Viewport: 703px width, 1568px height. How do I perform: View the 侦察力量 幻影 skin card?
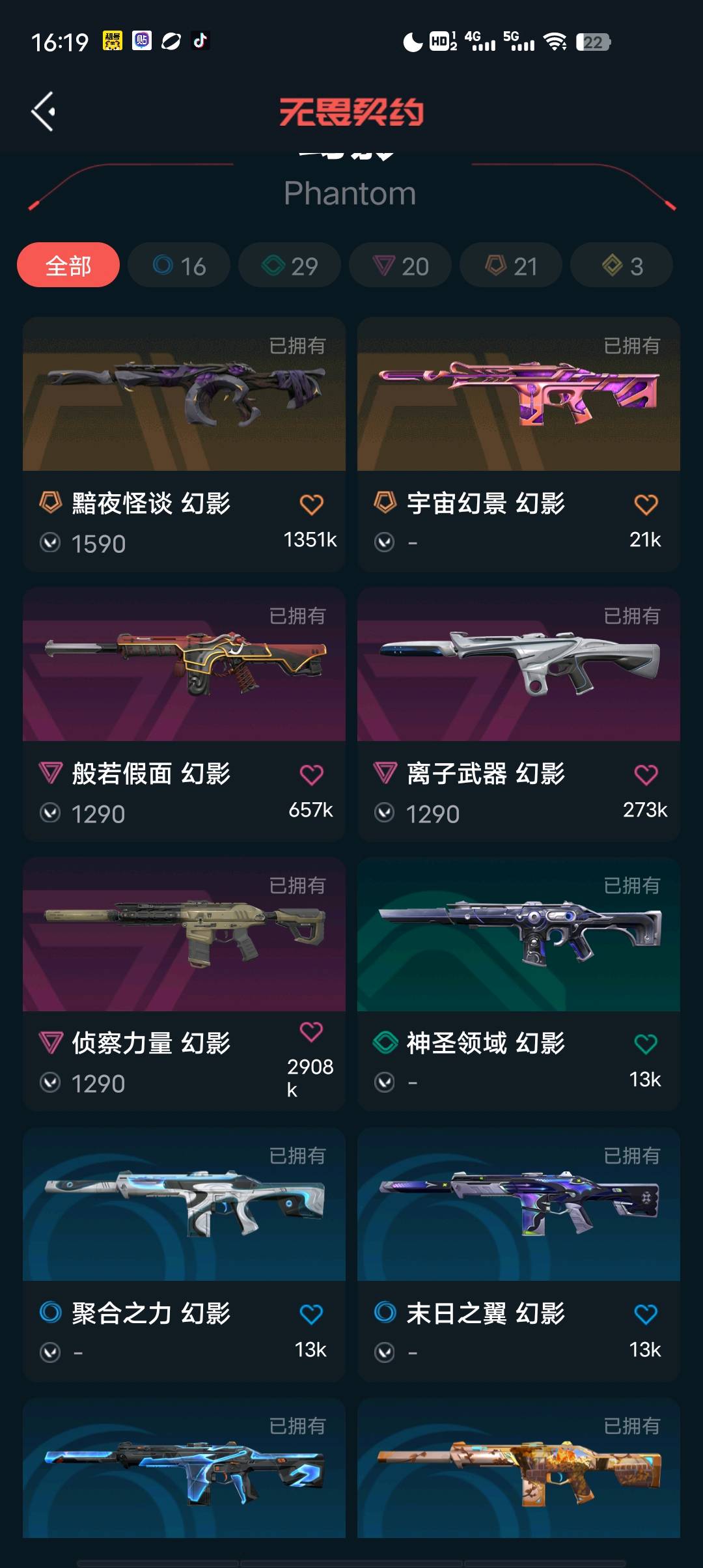[184, 985]
